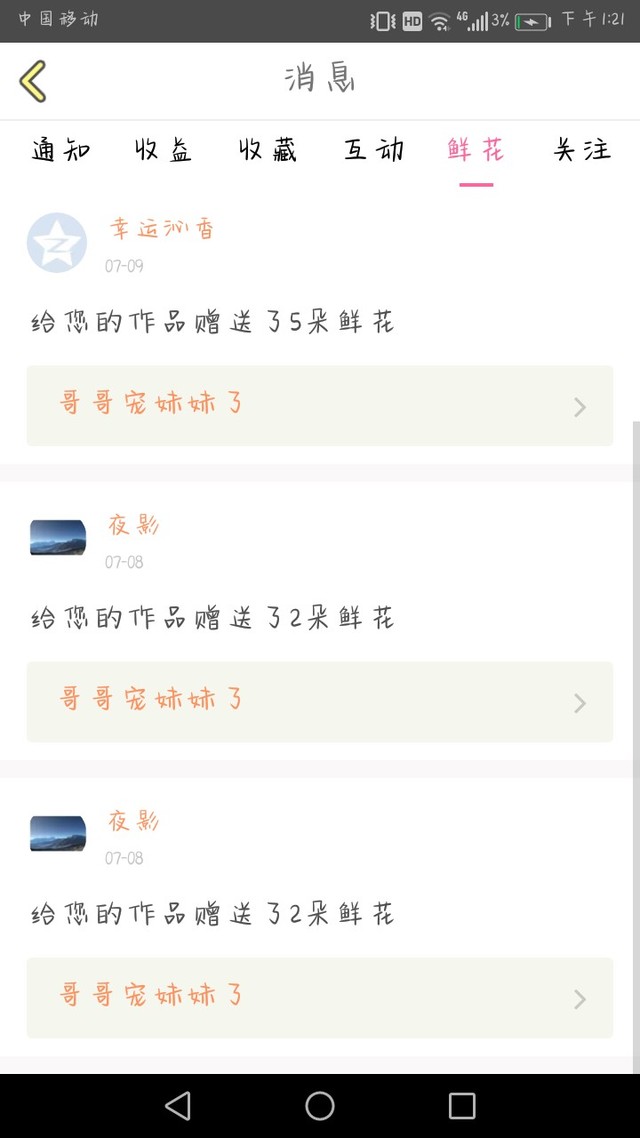Tap the username 幸运沁香
The width and height of the screenshot is (640, 1138).
pyautogui.click(x=162, y=229)
